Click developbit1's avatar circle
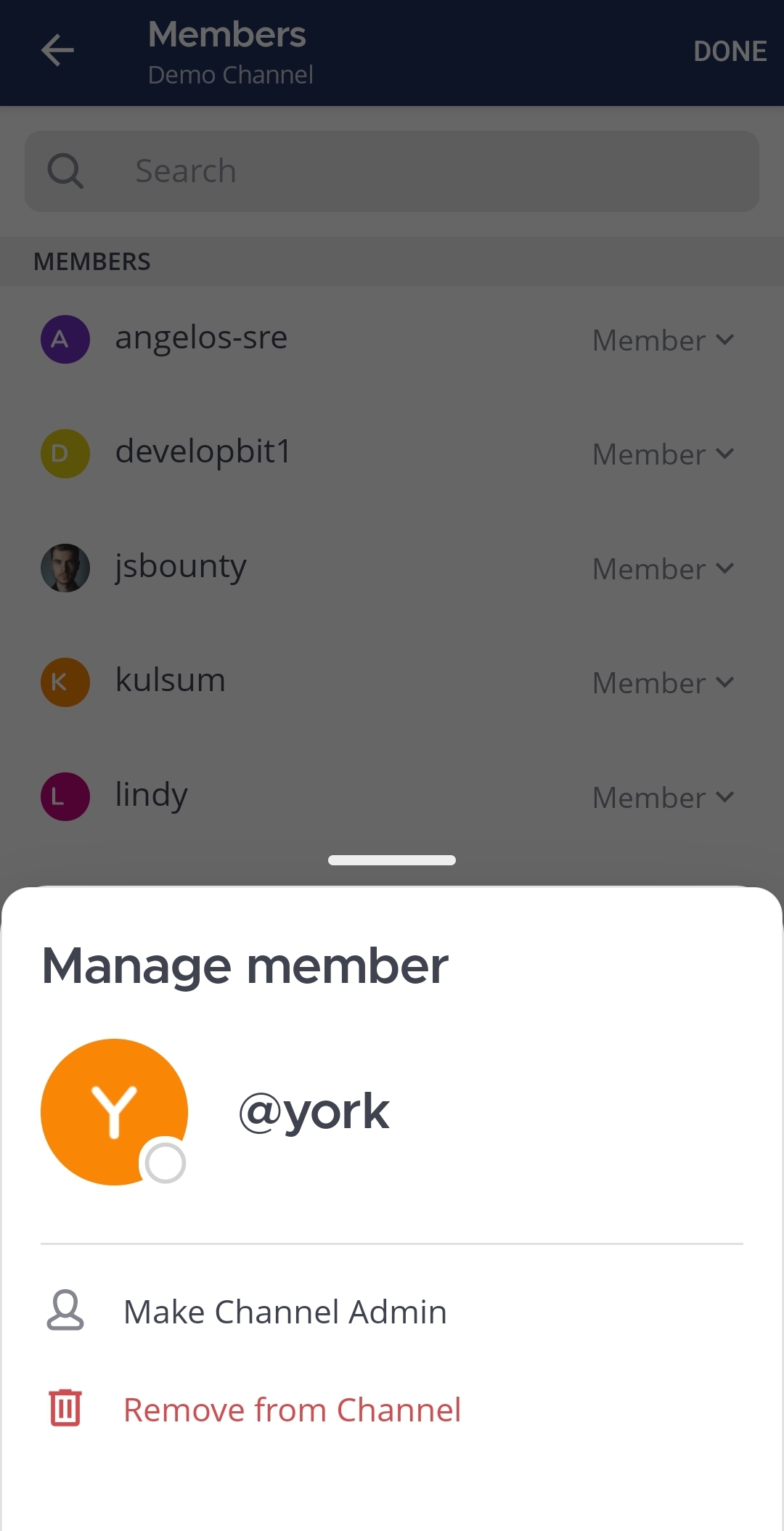The width and height of the screenshot is (784, 1531). 65,454
